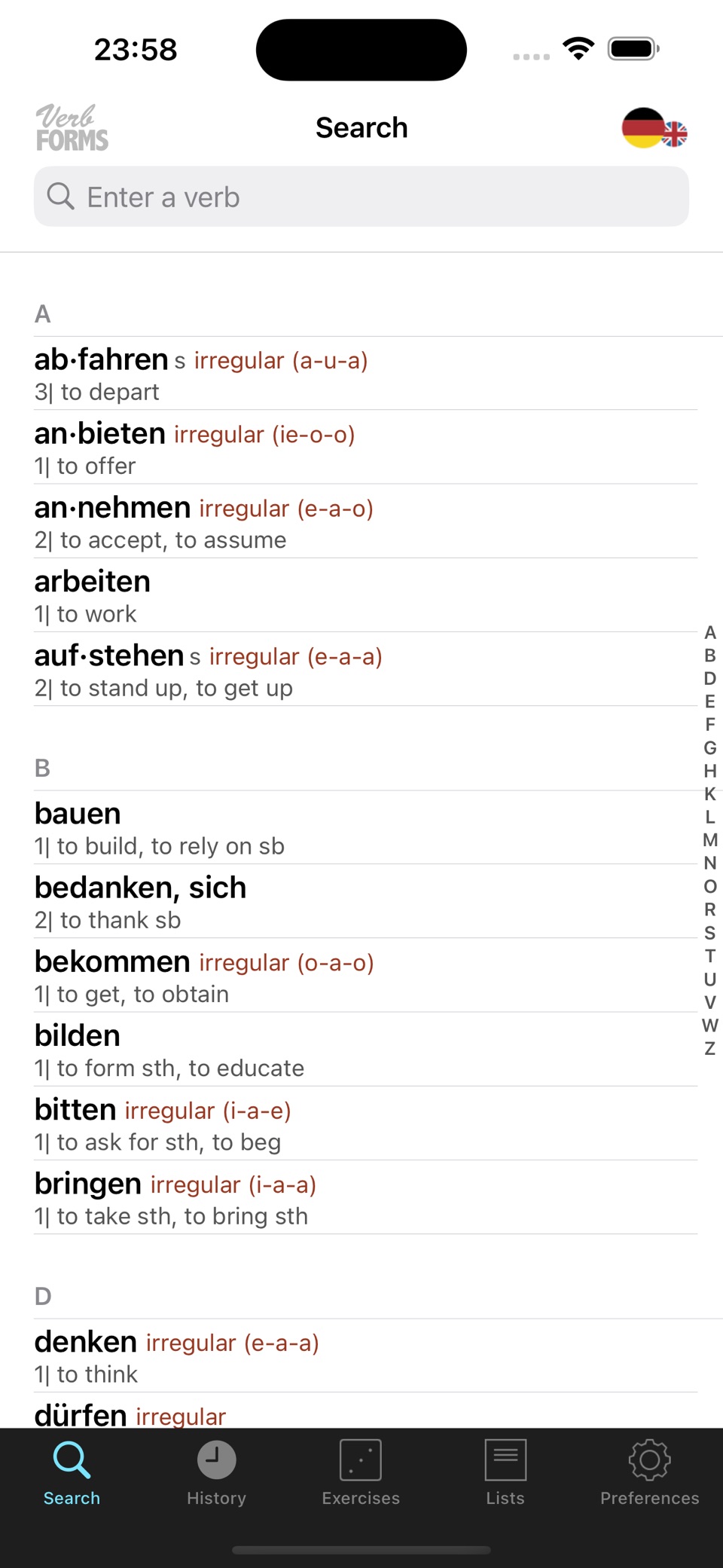Open auf·stehen verb details
The width and height of the screenshot is (723, 1568).
[366, 669]
